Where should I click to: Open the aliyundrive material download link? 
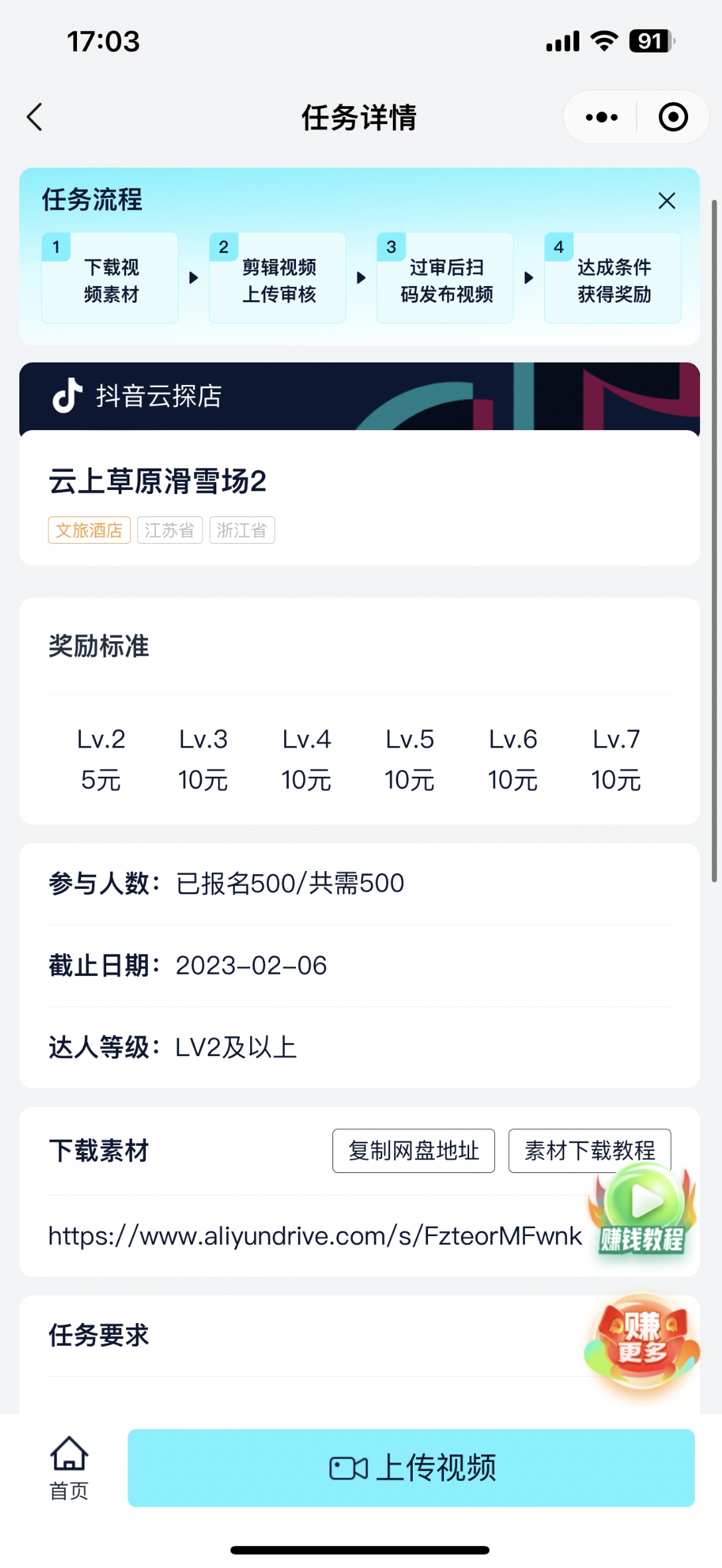(x=312, y=1235)
